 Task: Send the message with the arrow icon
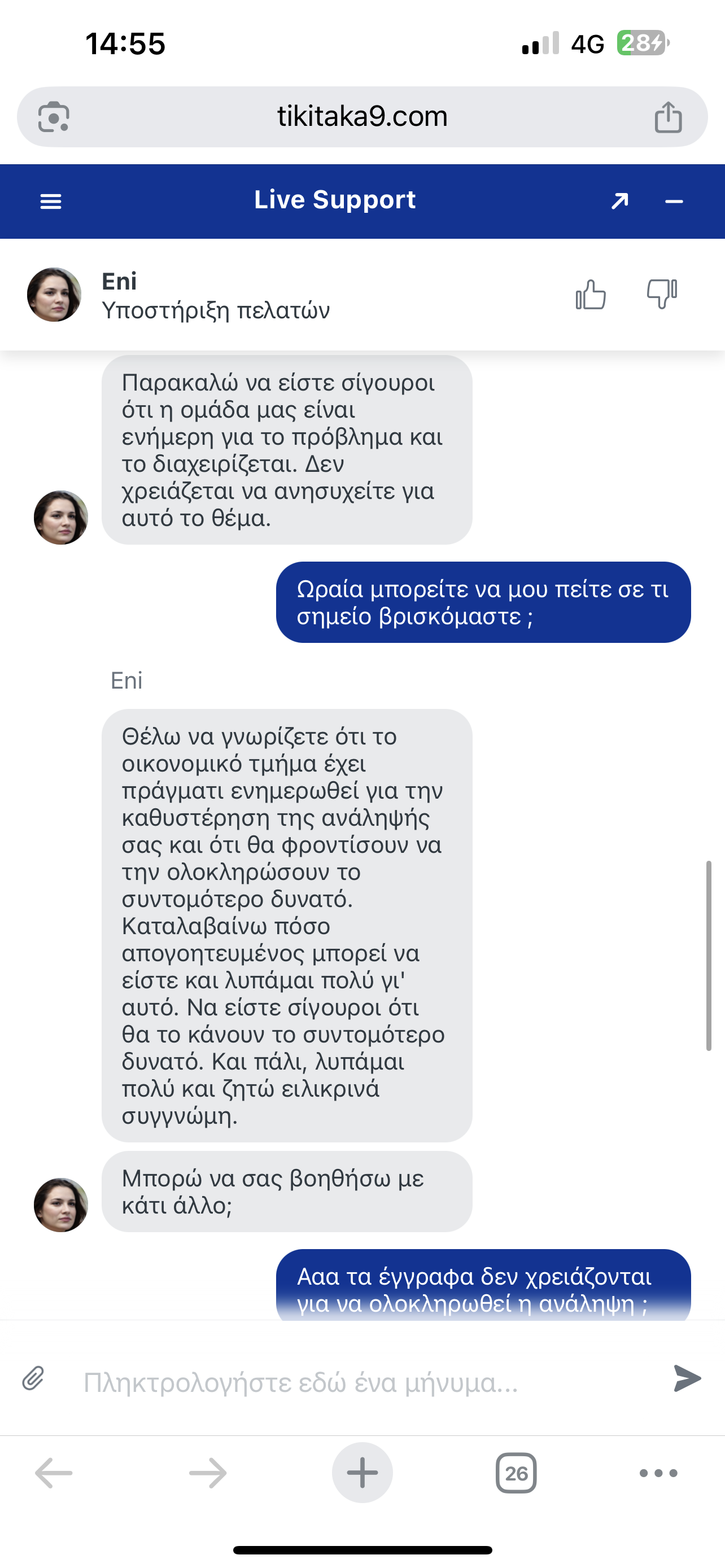(x=687, y=1379)
